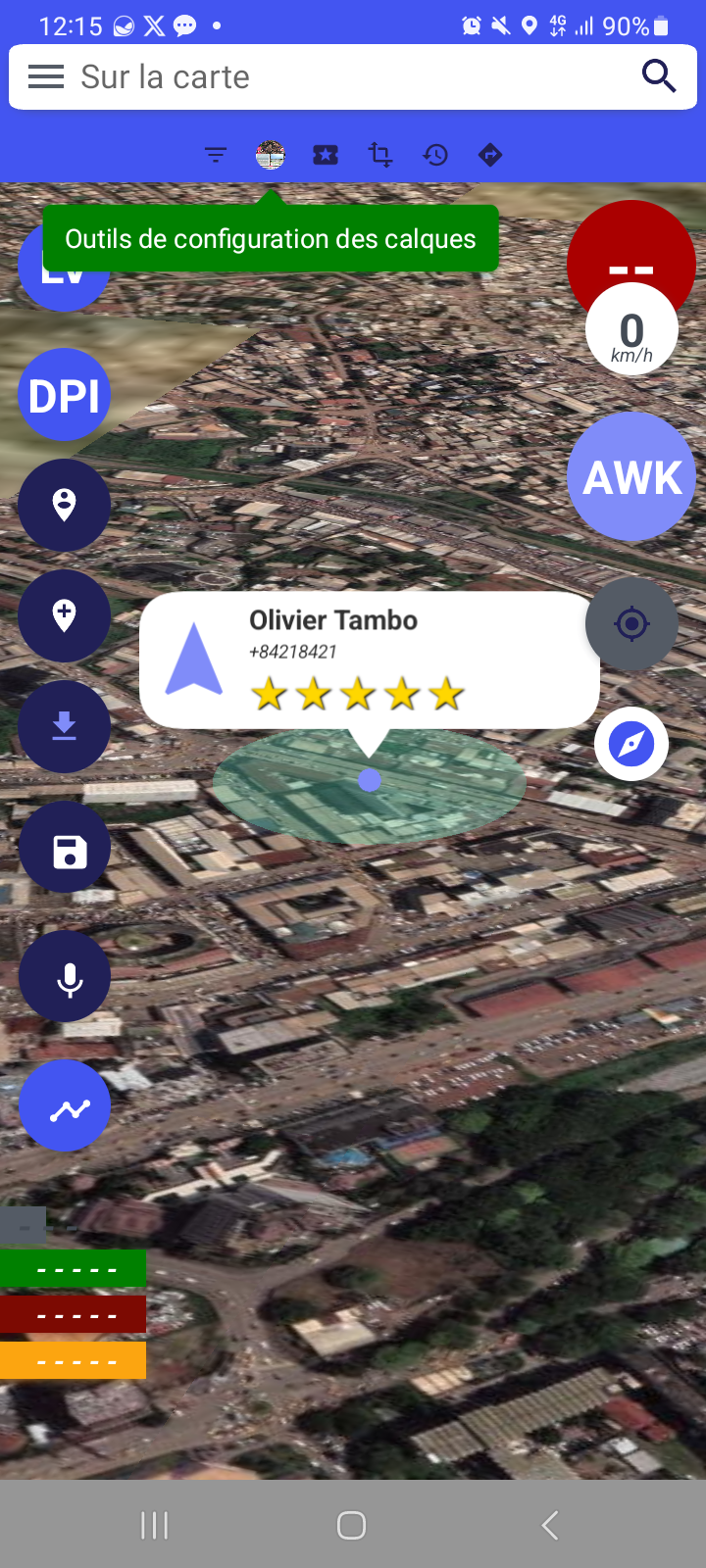Screen dimensions: 706x1568
Task: Tap the person location pin button
Action: [x=64, y=505]
